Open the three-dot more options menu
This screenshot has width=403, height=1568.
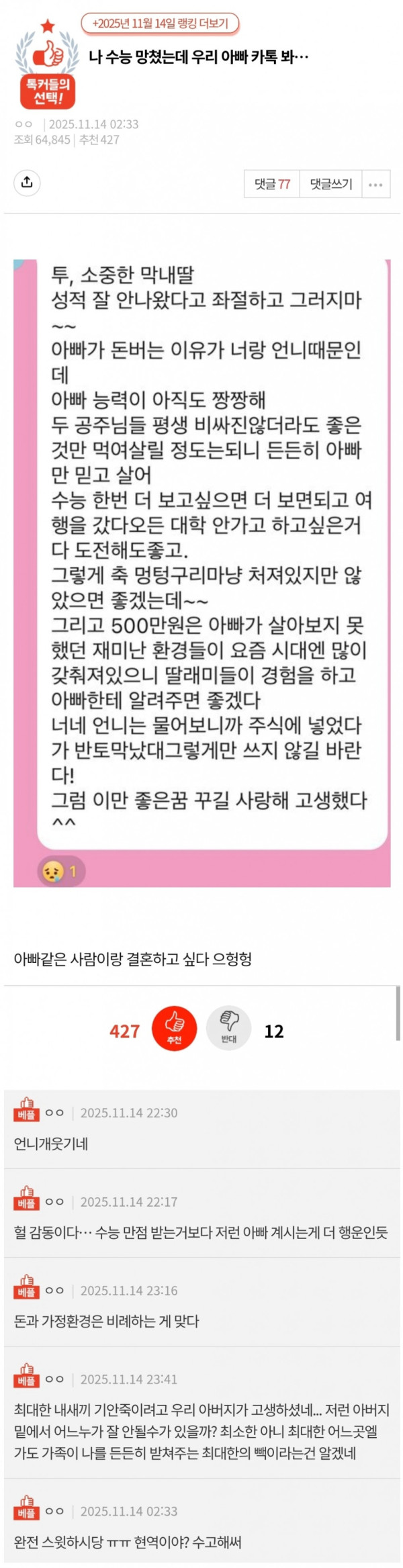pos(375,184)
